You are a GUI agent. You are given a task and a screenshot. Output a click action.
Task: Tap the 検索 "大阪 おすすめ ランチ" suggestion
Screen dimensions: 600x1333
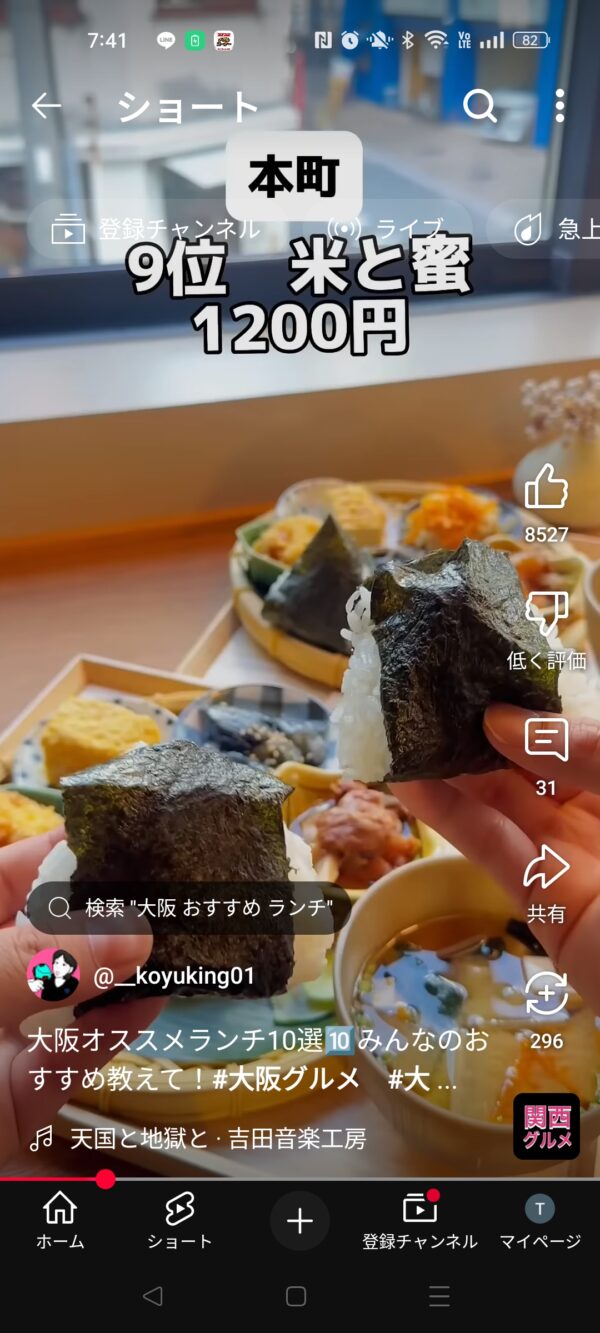coord(190,908)
